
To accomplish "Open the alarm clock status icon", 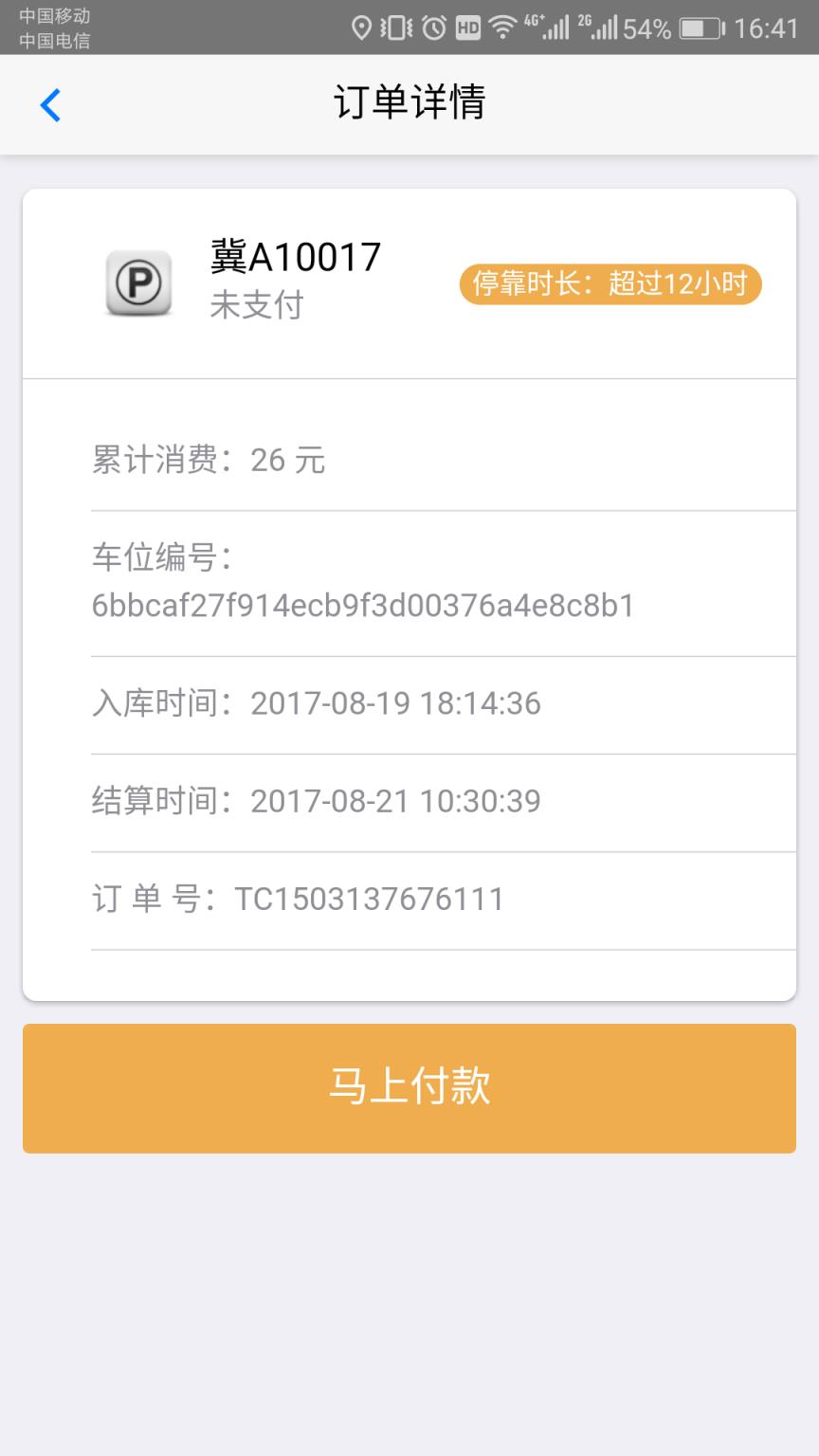I will pos(433,27).
